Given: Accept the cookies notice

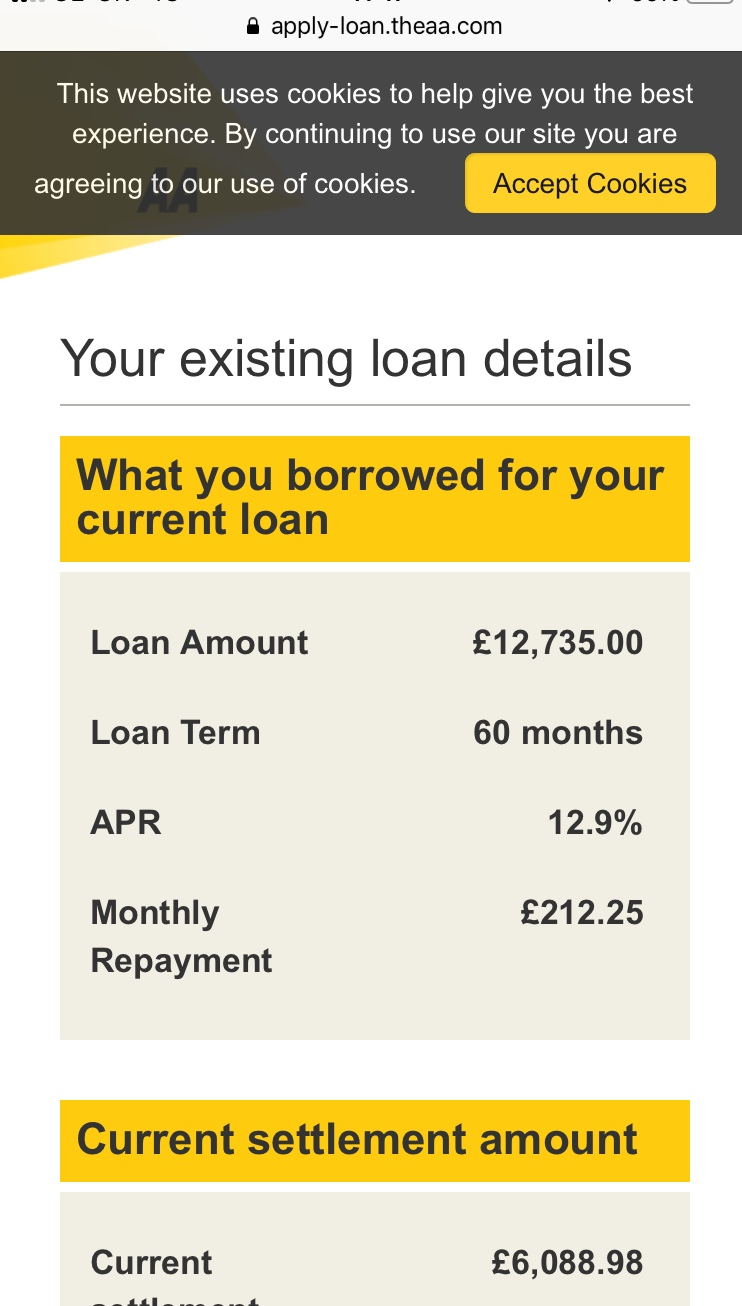Looking at the screenshot, I should click(x=590, y=183).
